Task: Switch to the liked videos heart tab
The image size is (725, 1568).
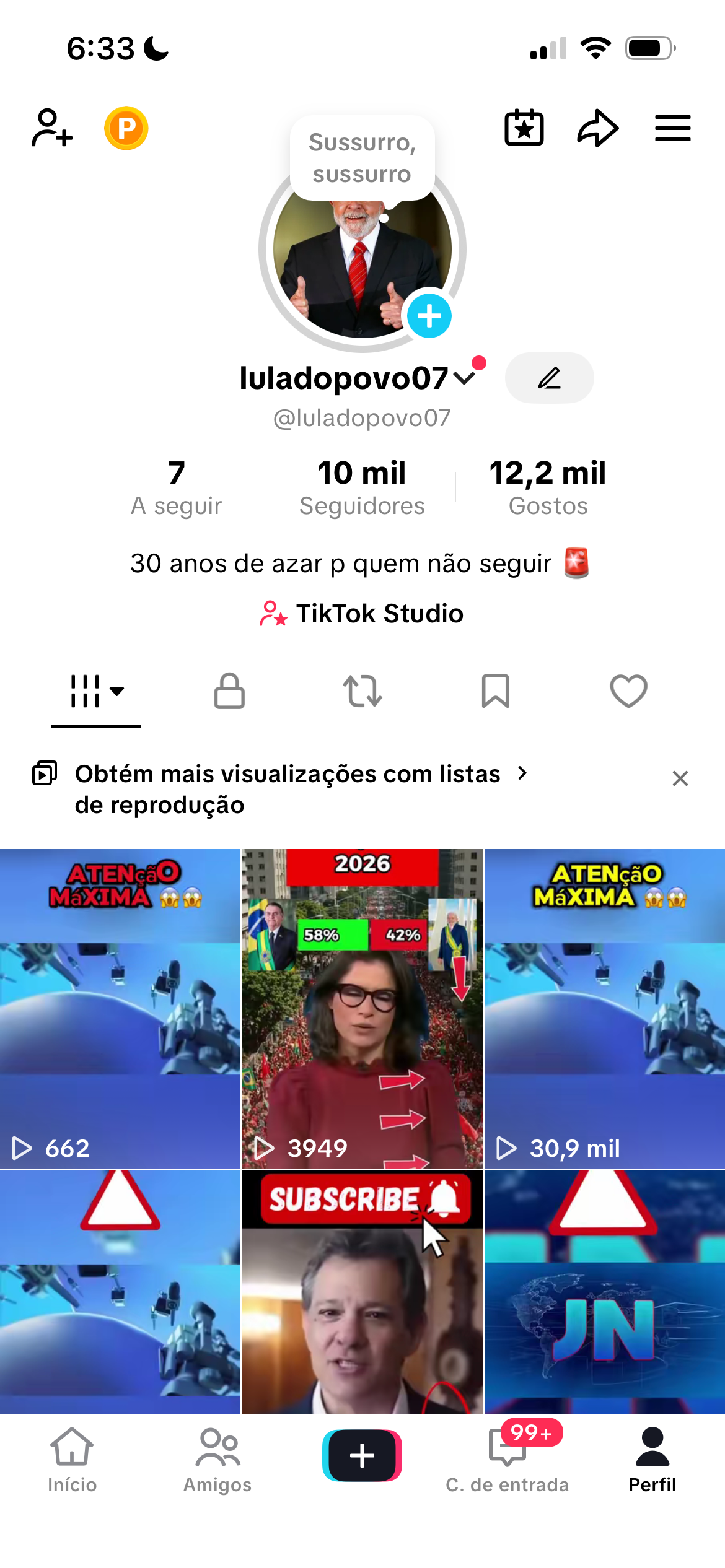Action: coord(628,690)
